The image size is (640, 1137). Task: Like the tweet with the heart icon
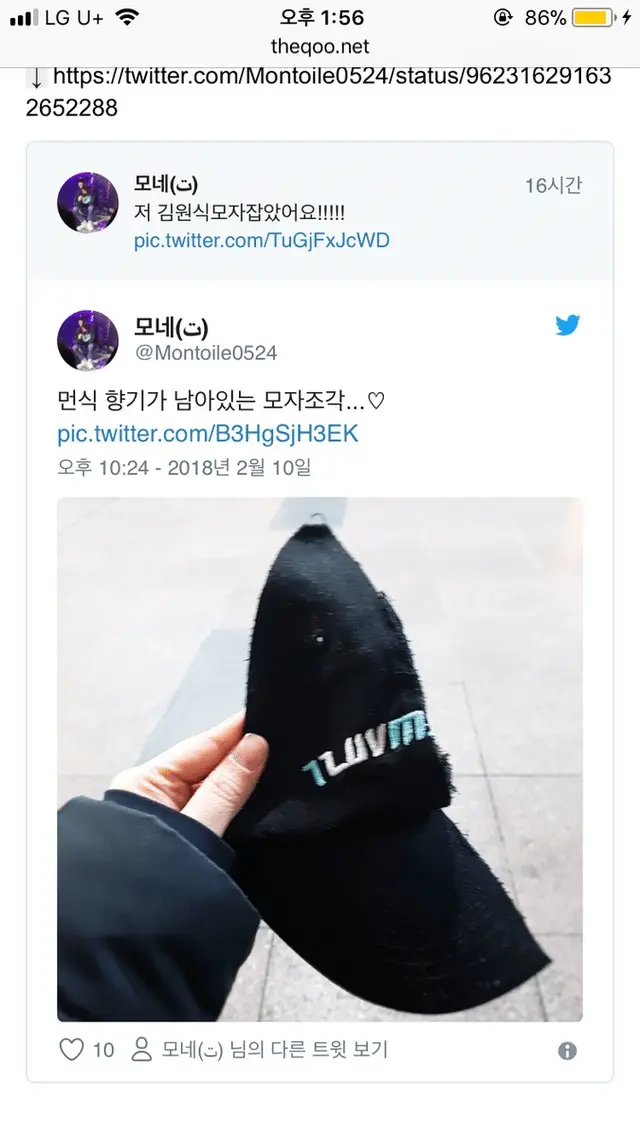click(72, 1049)
